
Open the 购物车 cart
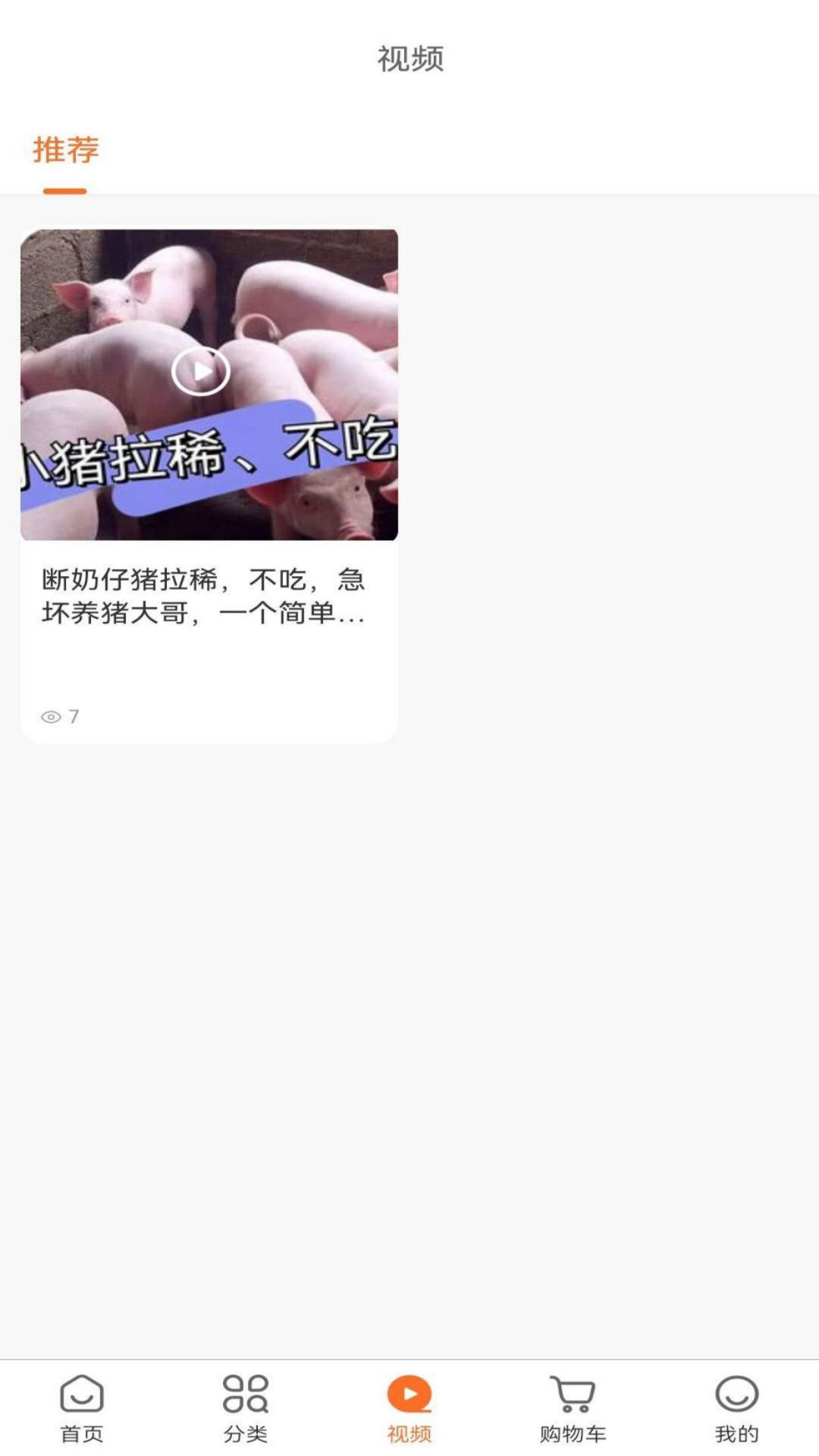point(573,1408)
